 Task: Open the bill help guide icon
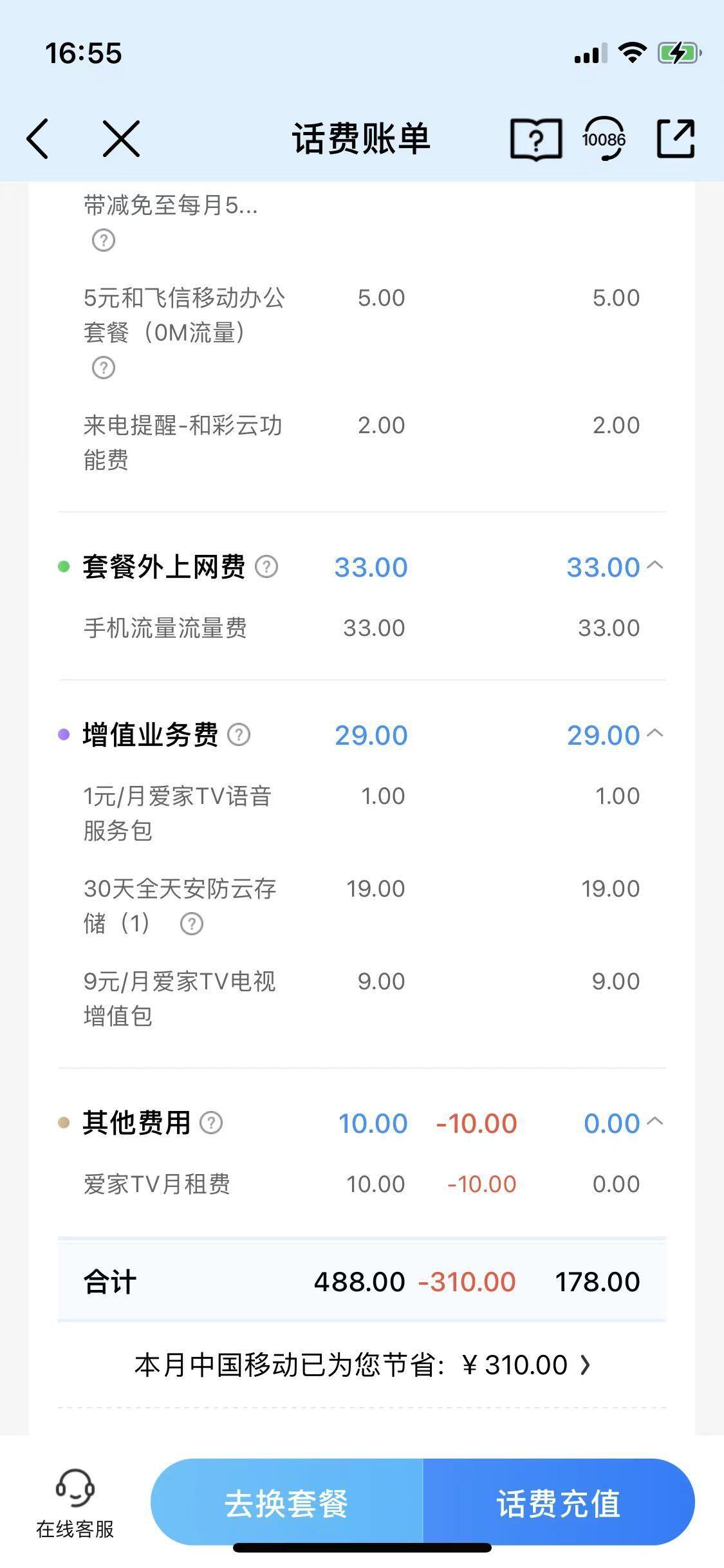tap(535, 138)
